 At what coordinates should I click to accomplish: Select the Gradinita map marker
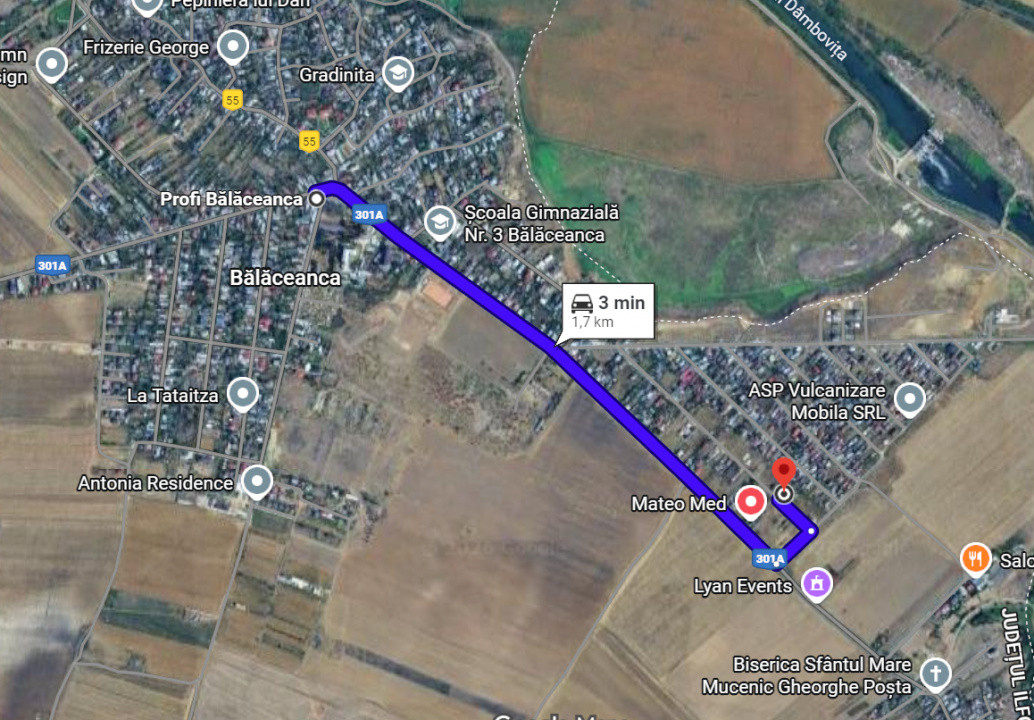398,72
